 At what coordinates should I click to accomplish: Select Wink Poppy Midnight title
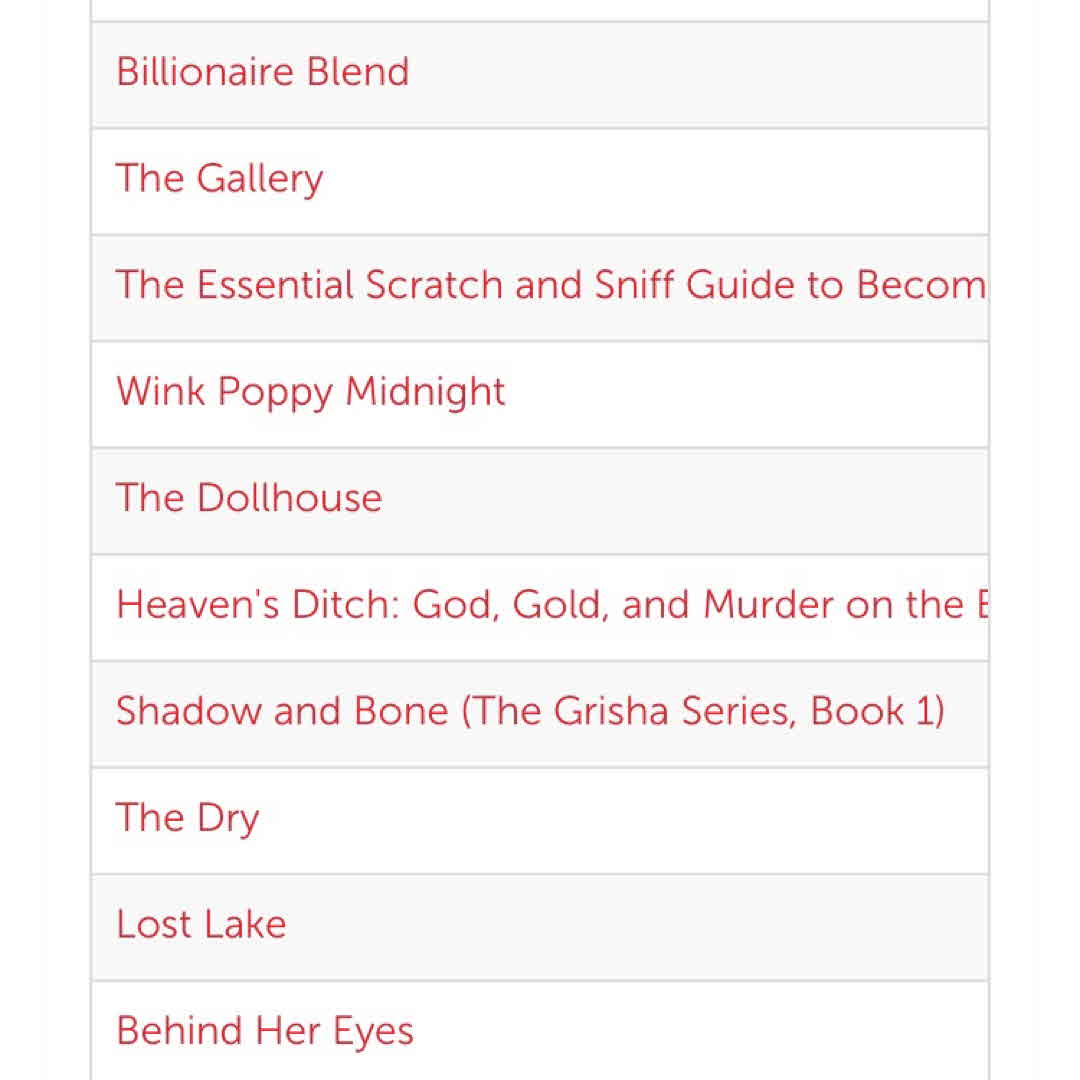pos(311,391)
